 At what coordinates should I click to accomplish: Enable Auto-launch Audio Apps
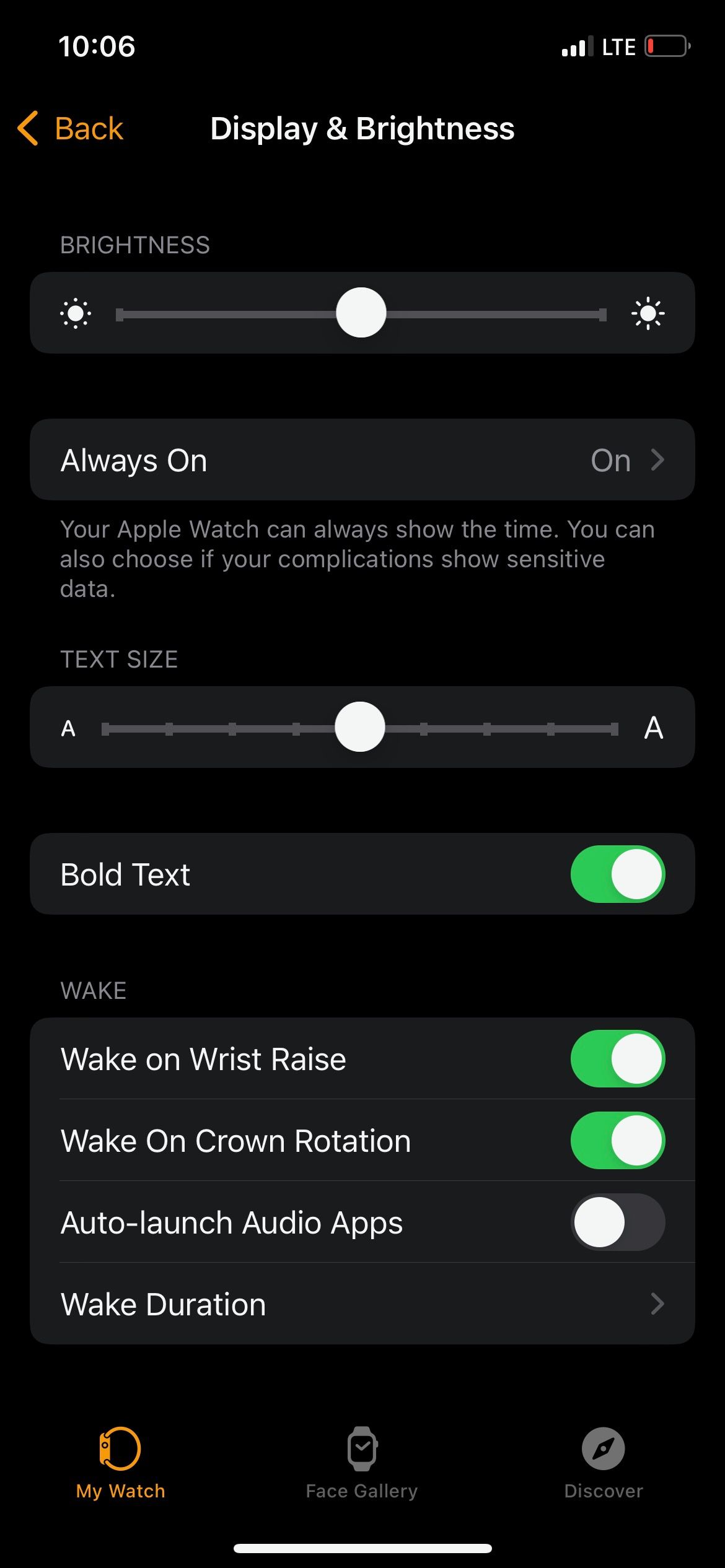(617, 1222)
